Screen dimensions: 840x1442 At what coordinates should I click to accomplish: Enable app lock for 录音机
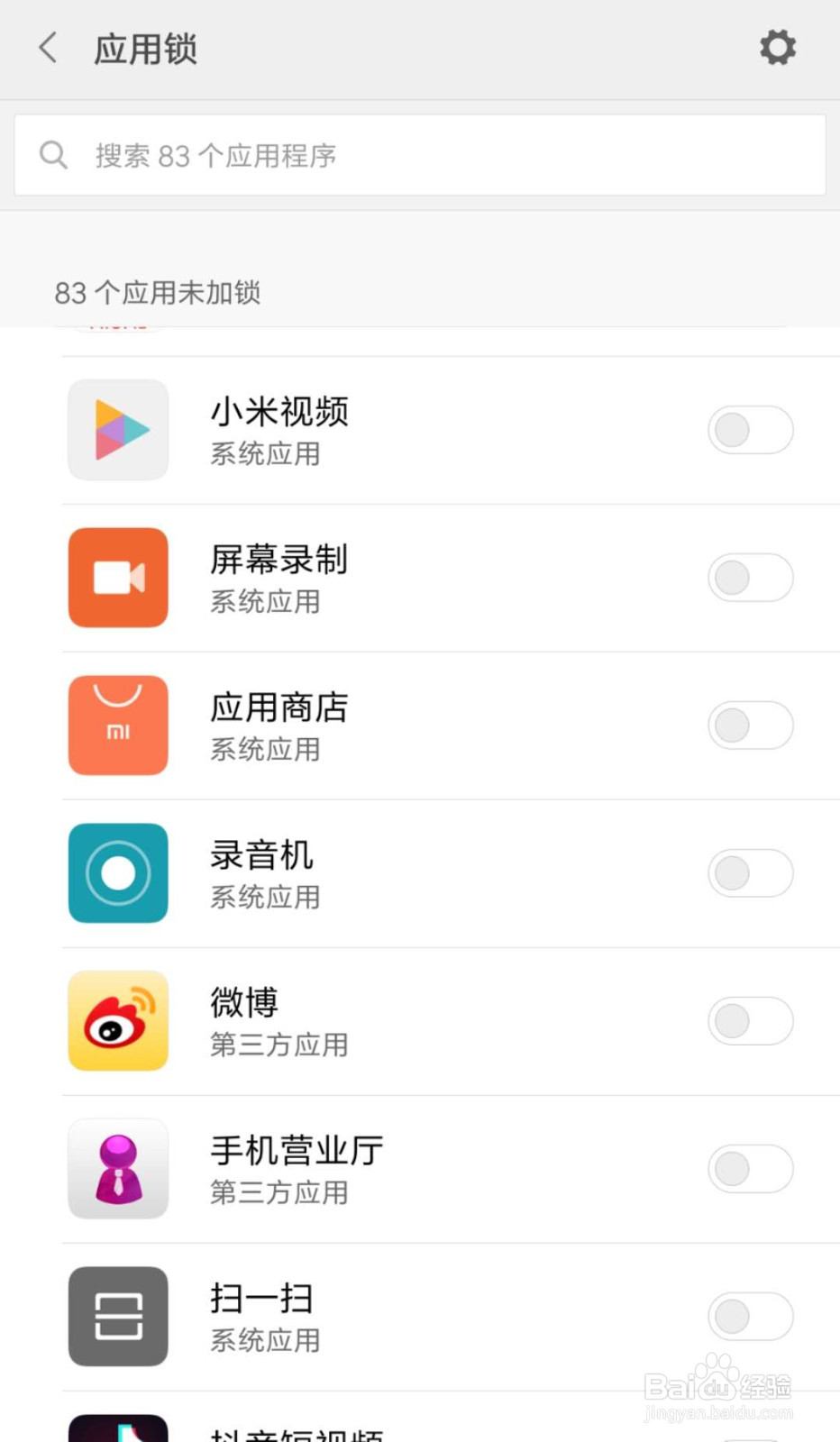[x=751, y=872]
